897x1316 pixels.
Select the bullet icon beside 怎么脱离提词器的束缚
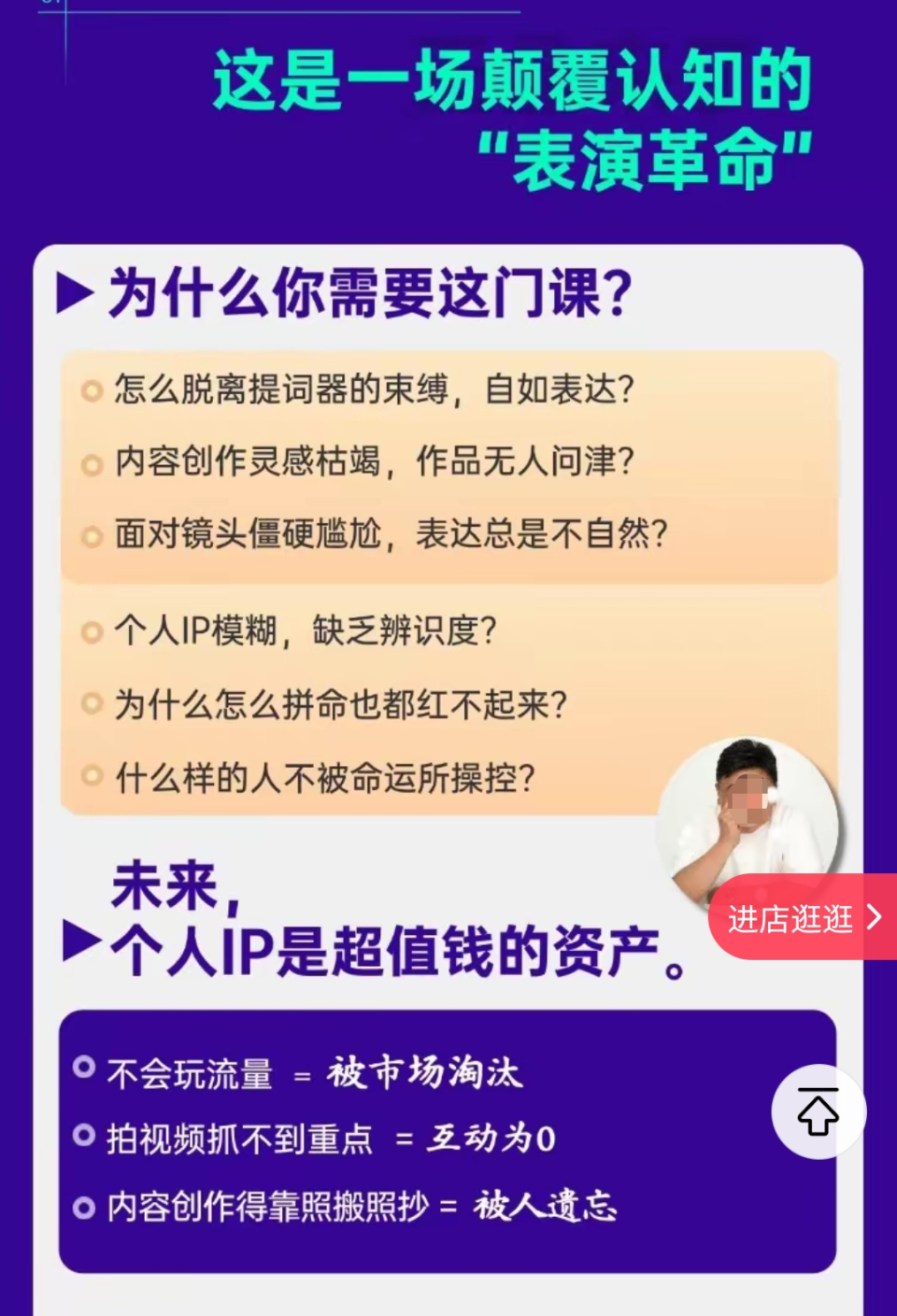point(91,392)
